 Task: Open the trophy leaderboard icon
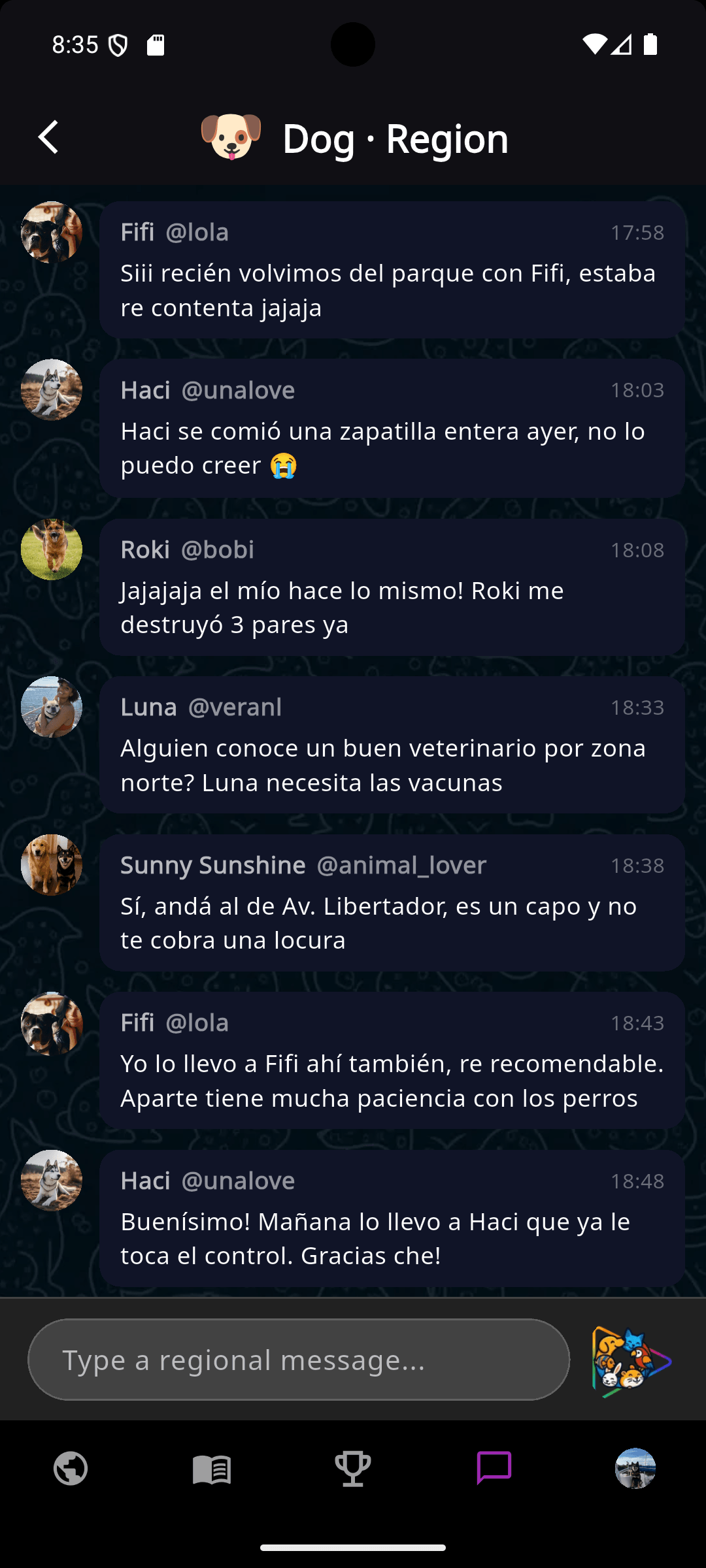[x=352, y=1468]
